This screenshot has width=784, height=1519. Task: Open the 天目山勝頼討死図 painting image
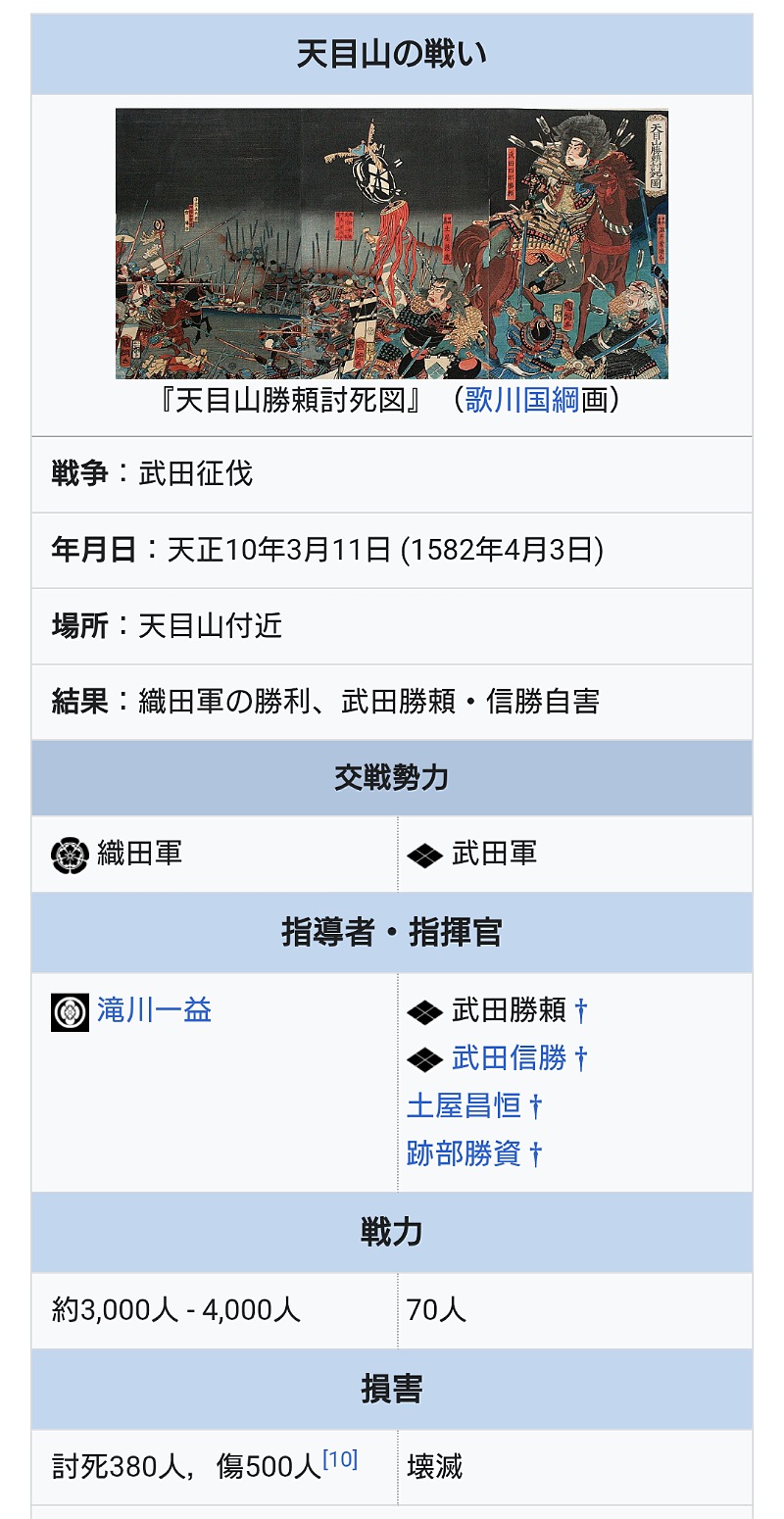392,243
